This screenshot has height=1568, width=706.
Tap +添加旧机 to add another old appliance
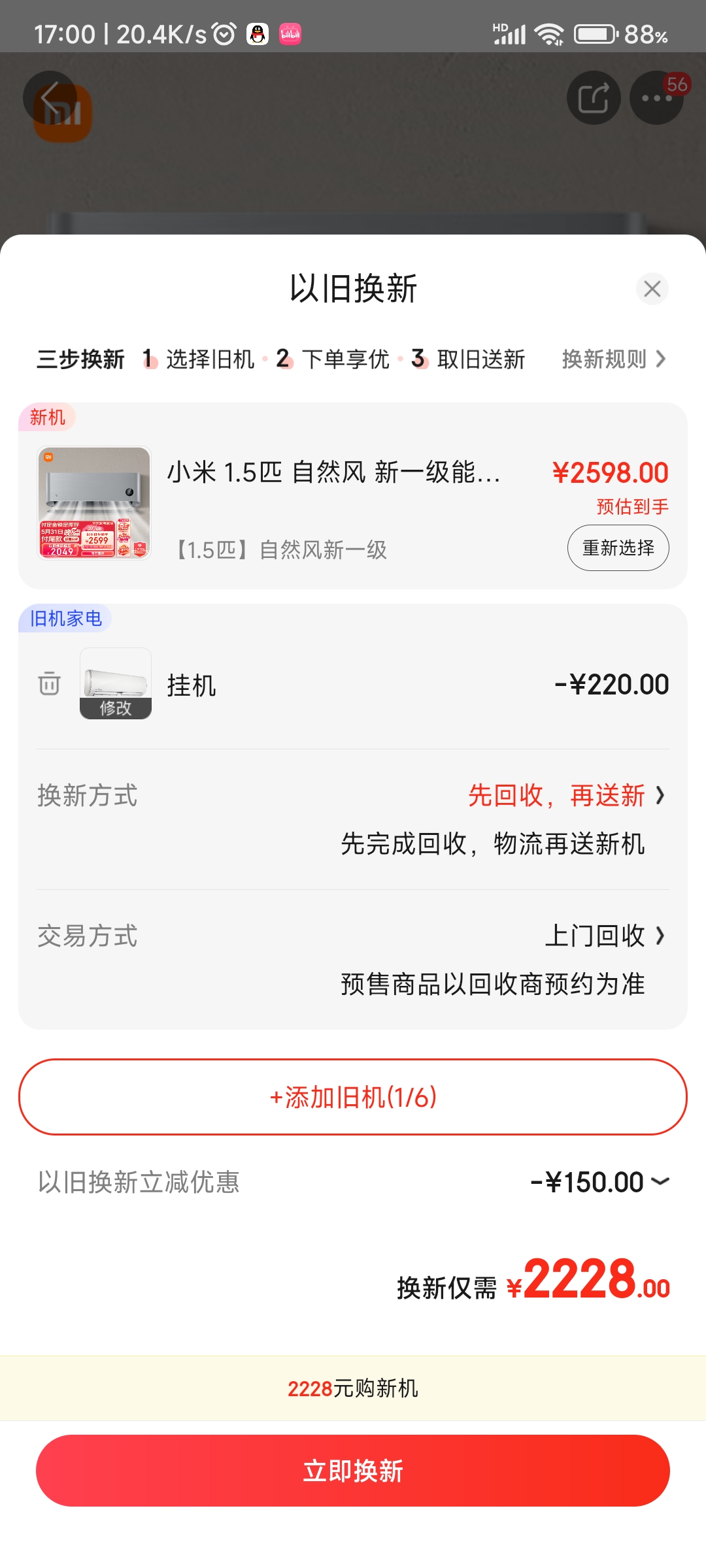click(353, 1097)
